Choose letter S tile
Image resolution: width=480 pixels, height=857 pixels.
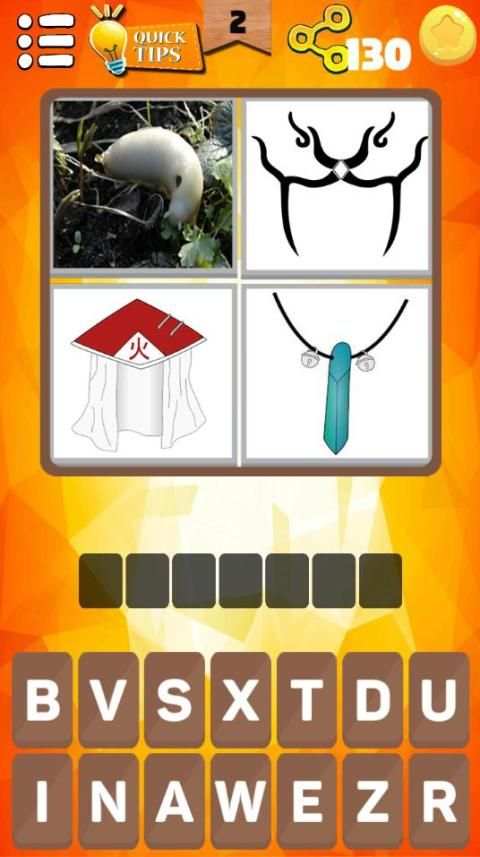pos(174,700)
